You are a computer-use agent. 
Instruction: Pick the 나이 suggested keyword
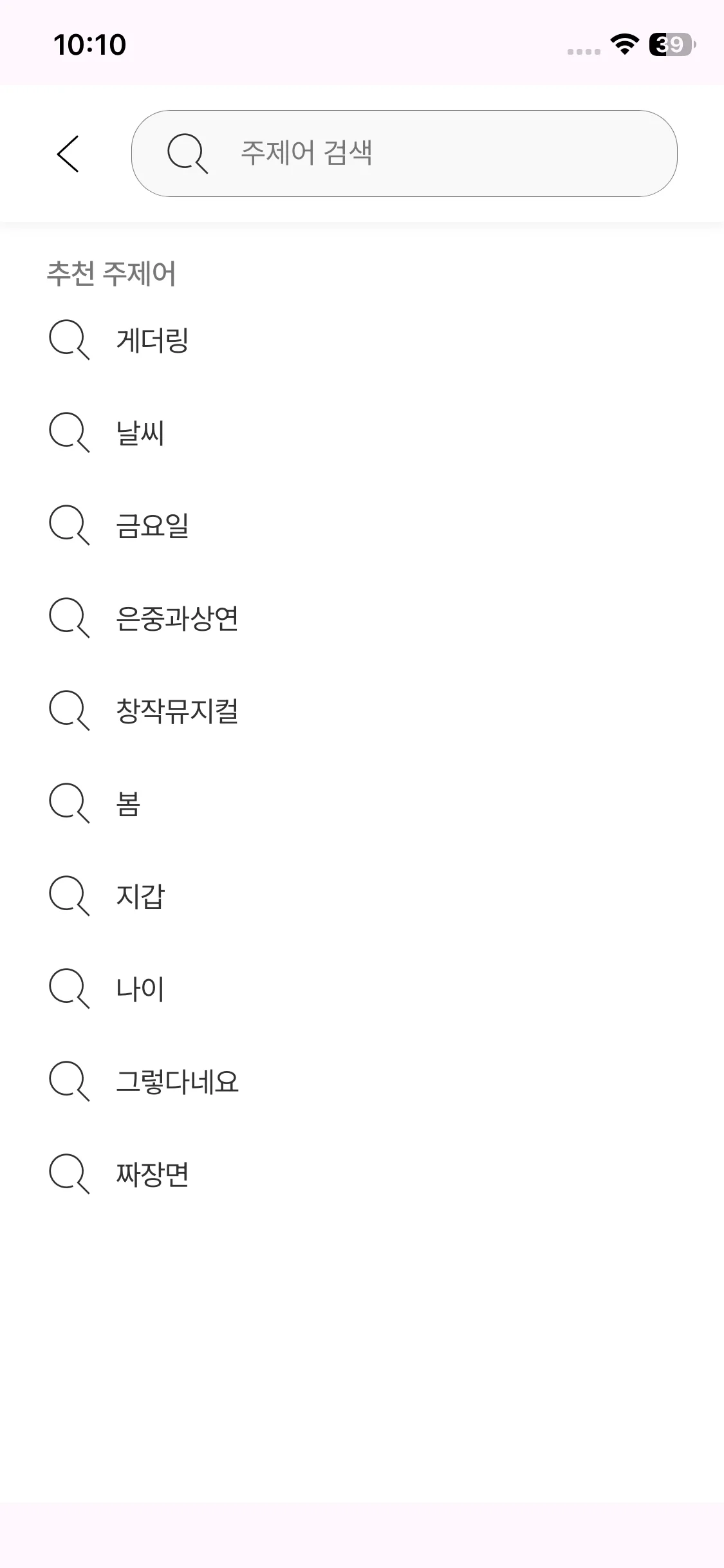140,989
